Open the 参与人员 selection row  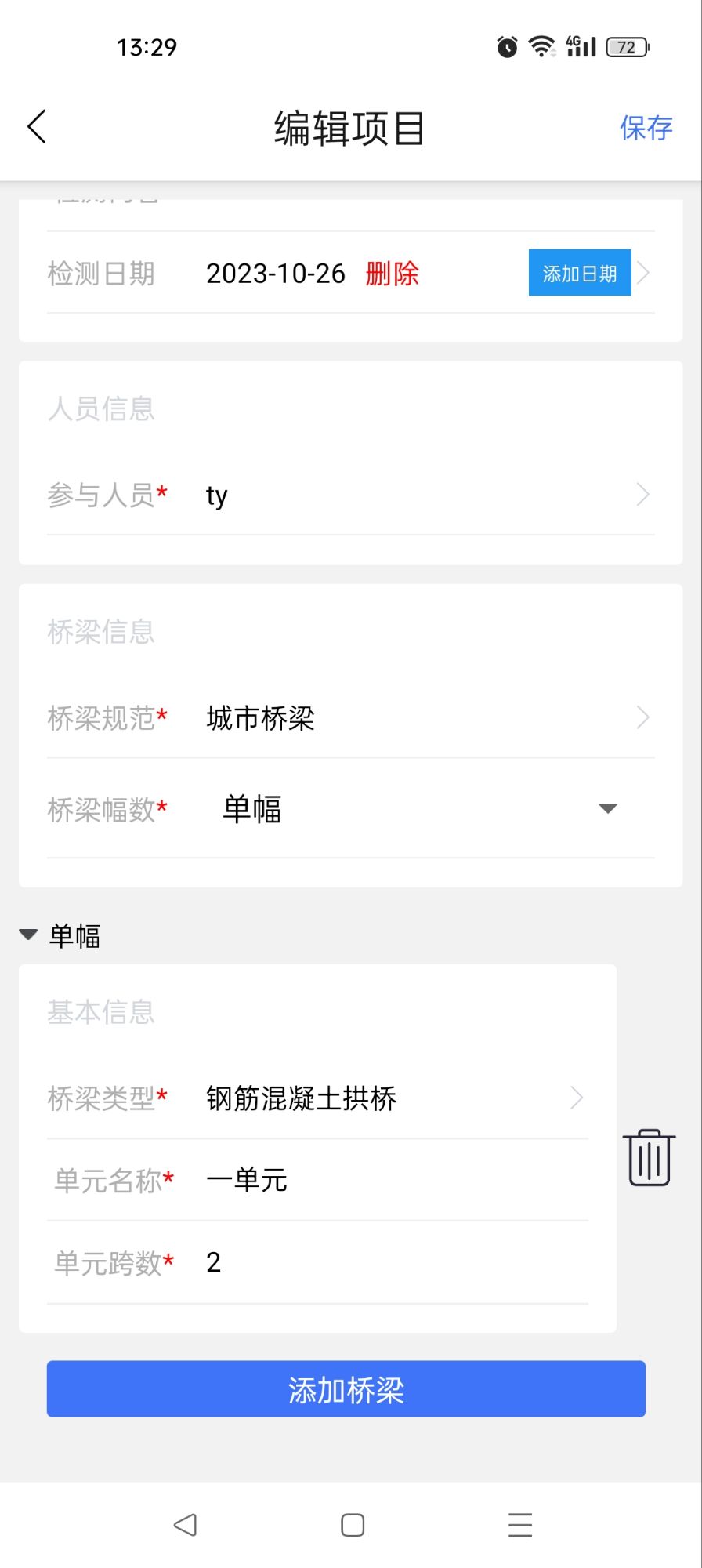[423, 495]
